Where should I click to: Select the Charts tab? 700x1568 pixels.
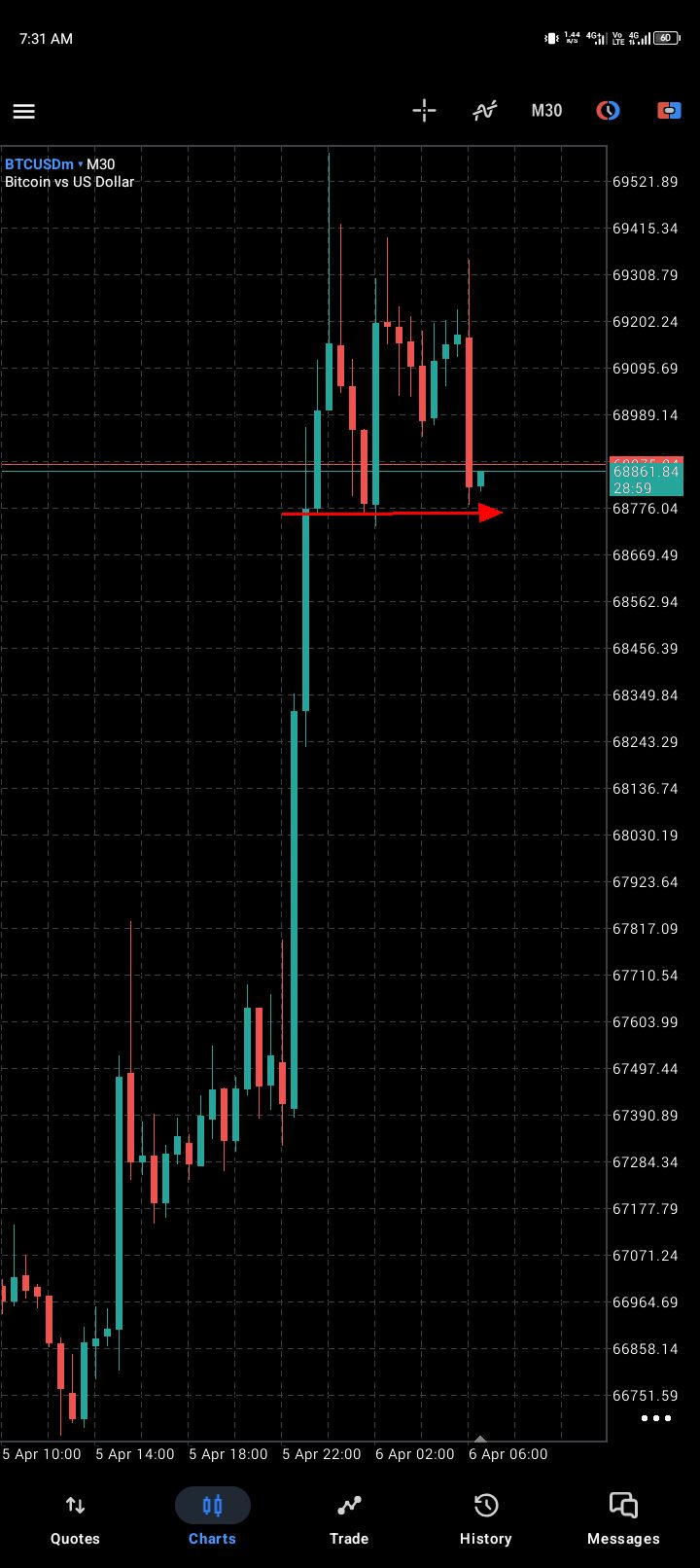(212, 1518)
